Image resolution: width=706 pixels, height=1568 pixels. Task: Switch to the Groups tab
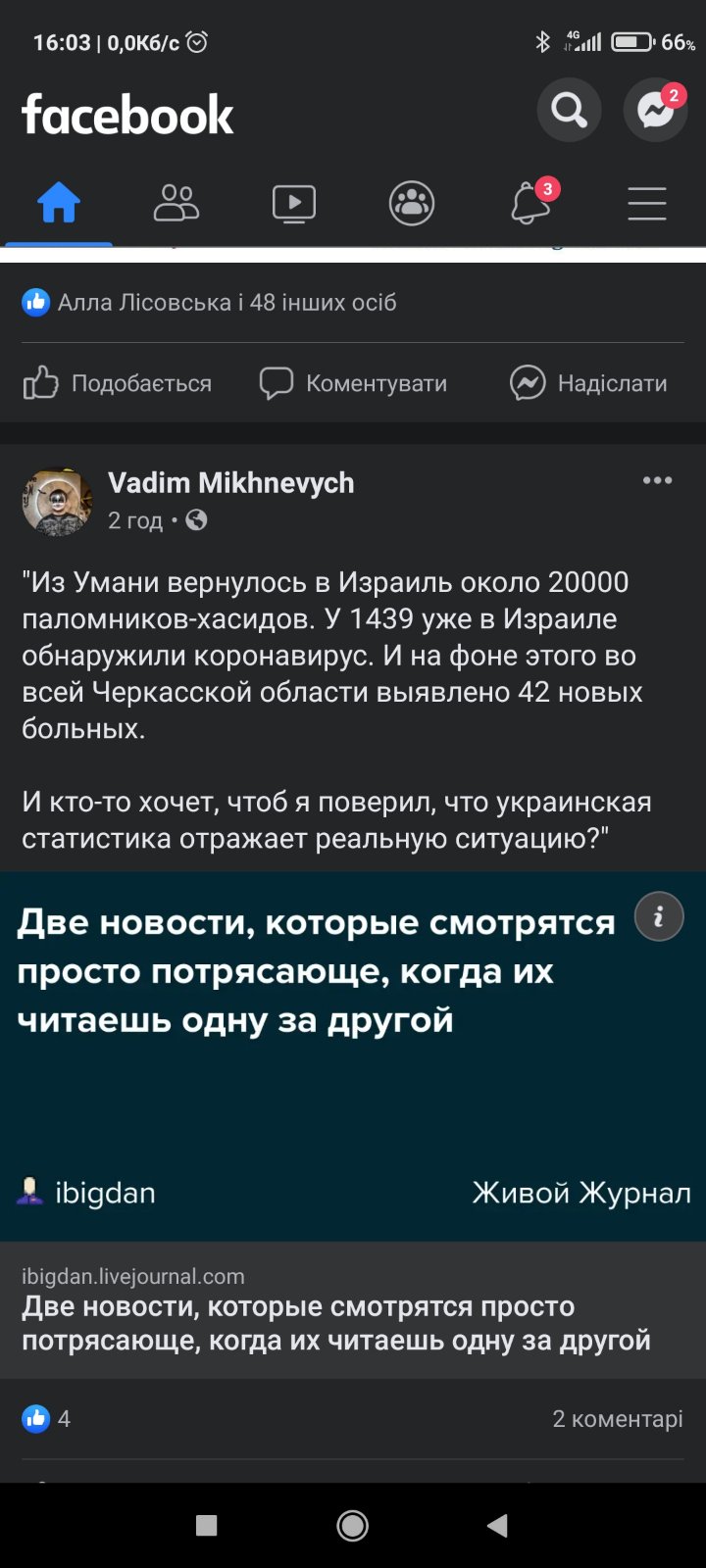click(412, 204)
